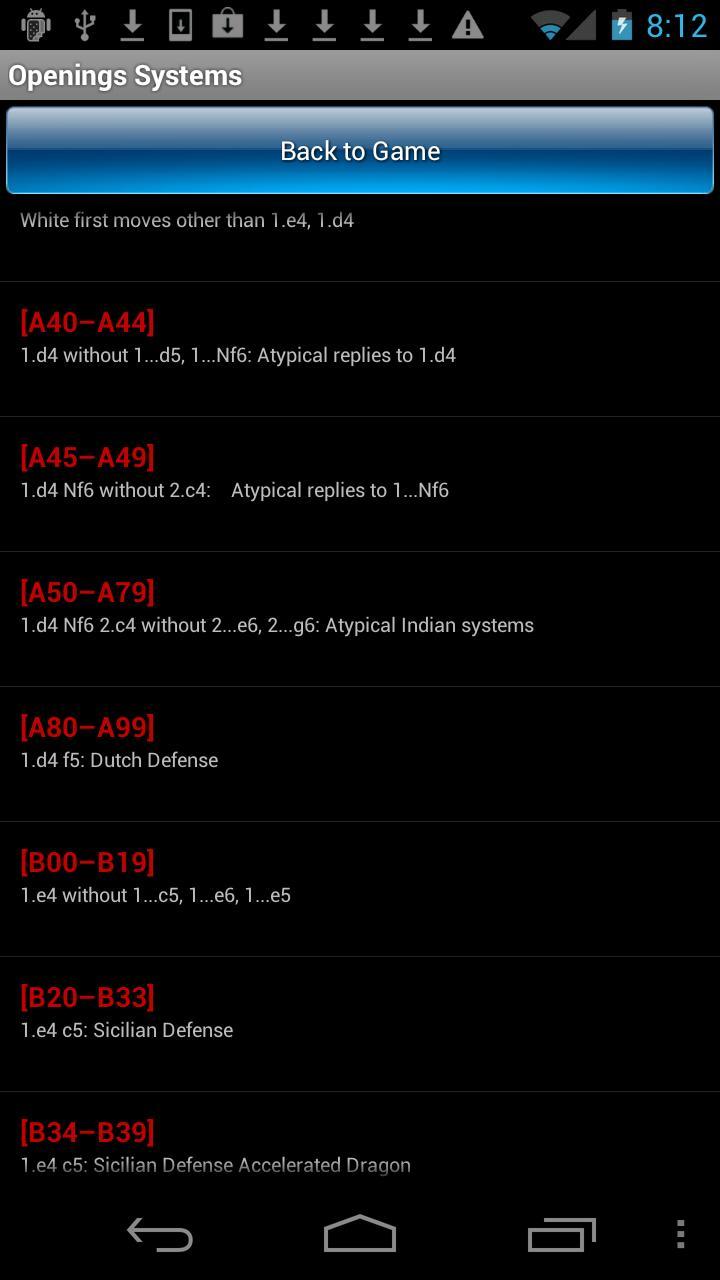720x1280 pixels.
Task: Tap the Back to Game button
Action: click(360, 151)
